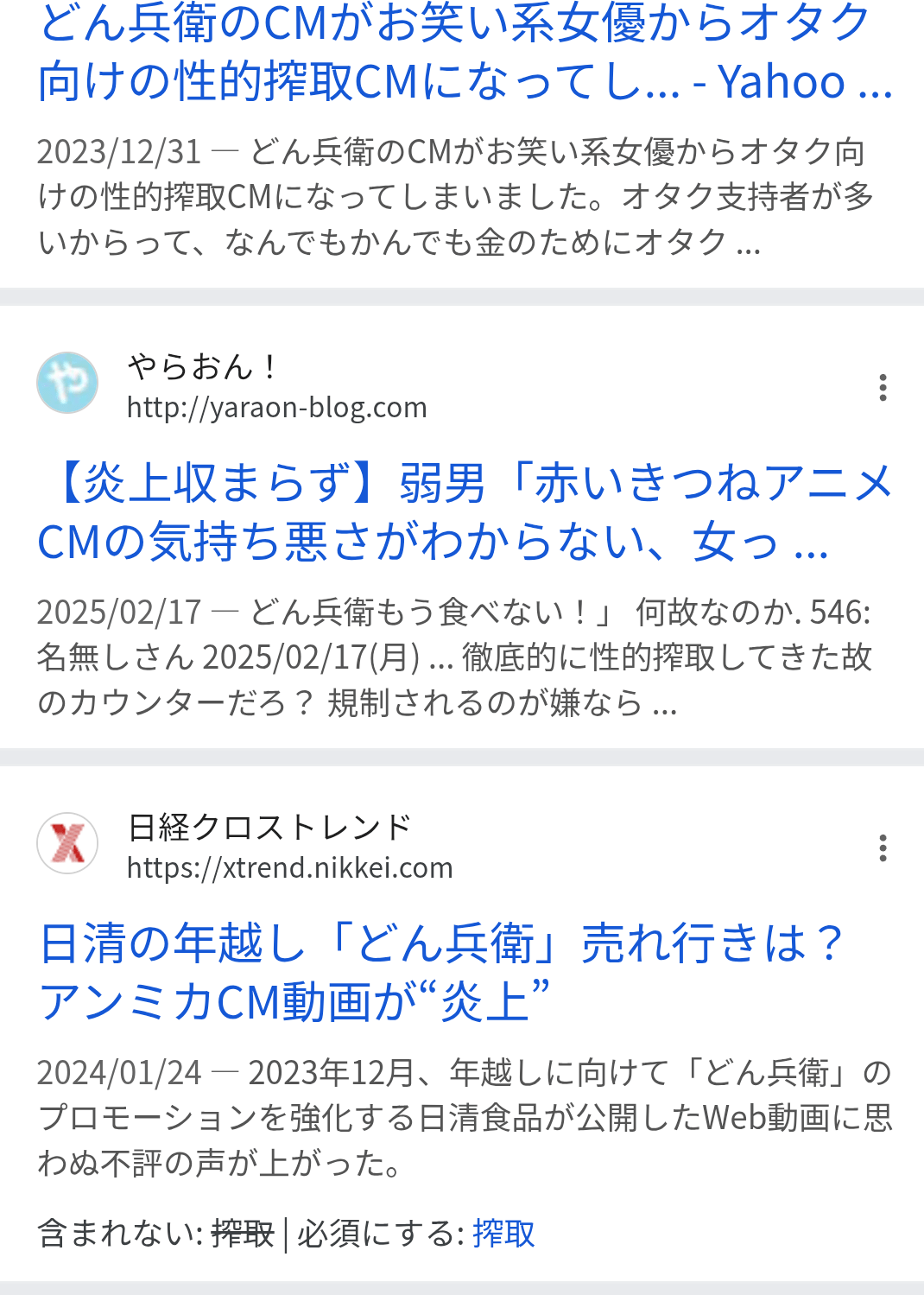Open the 日清の年越し「どん兵衛」 article

(x=440, y=972)
